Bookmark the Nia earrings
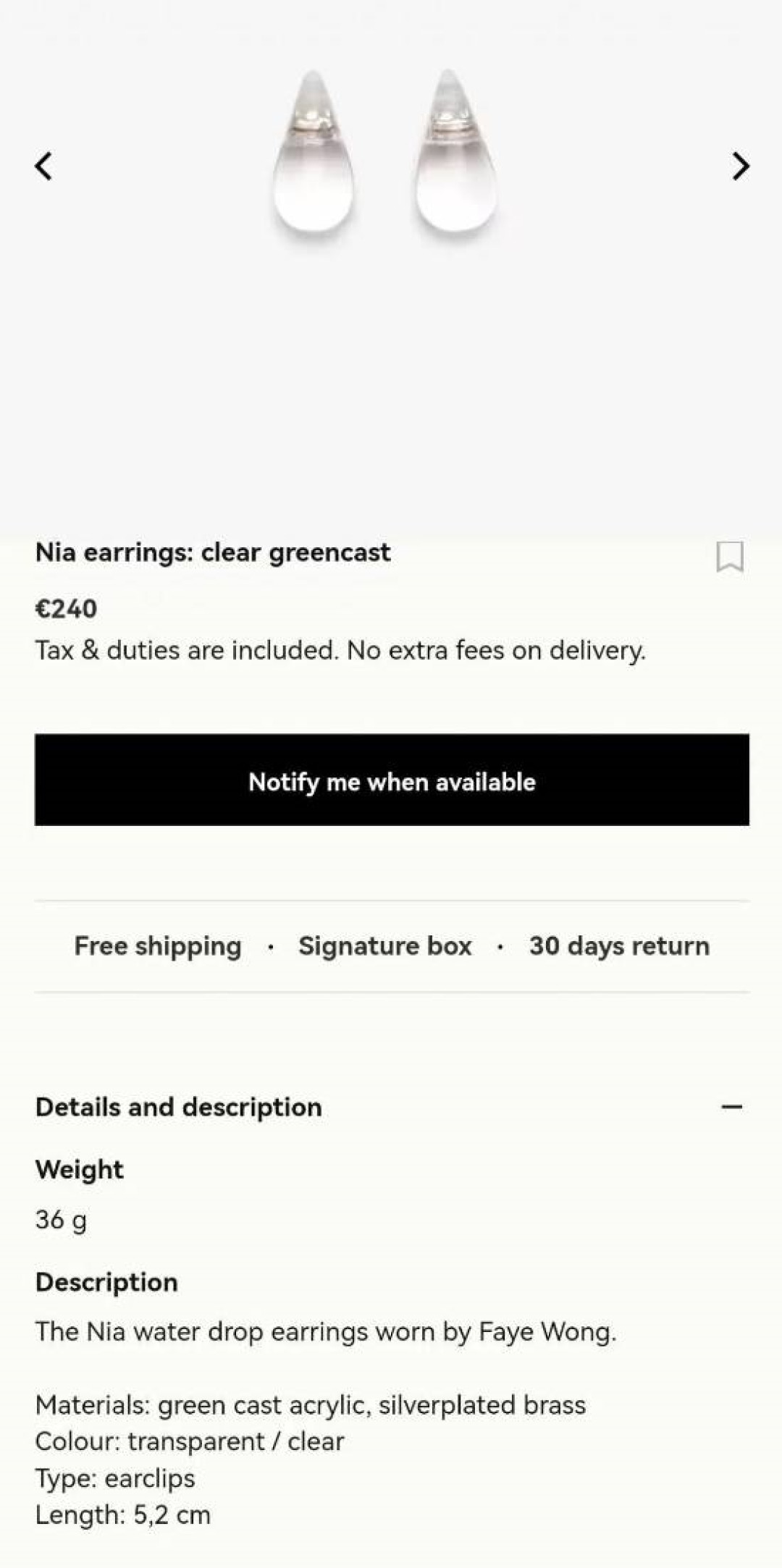Screen dimensions: 782x1568 [729, 556]
